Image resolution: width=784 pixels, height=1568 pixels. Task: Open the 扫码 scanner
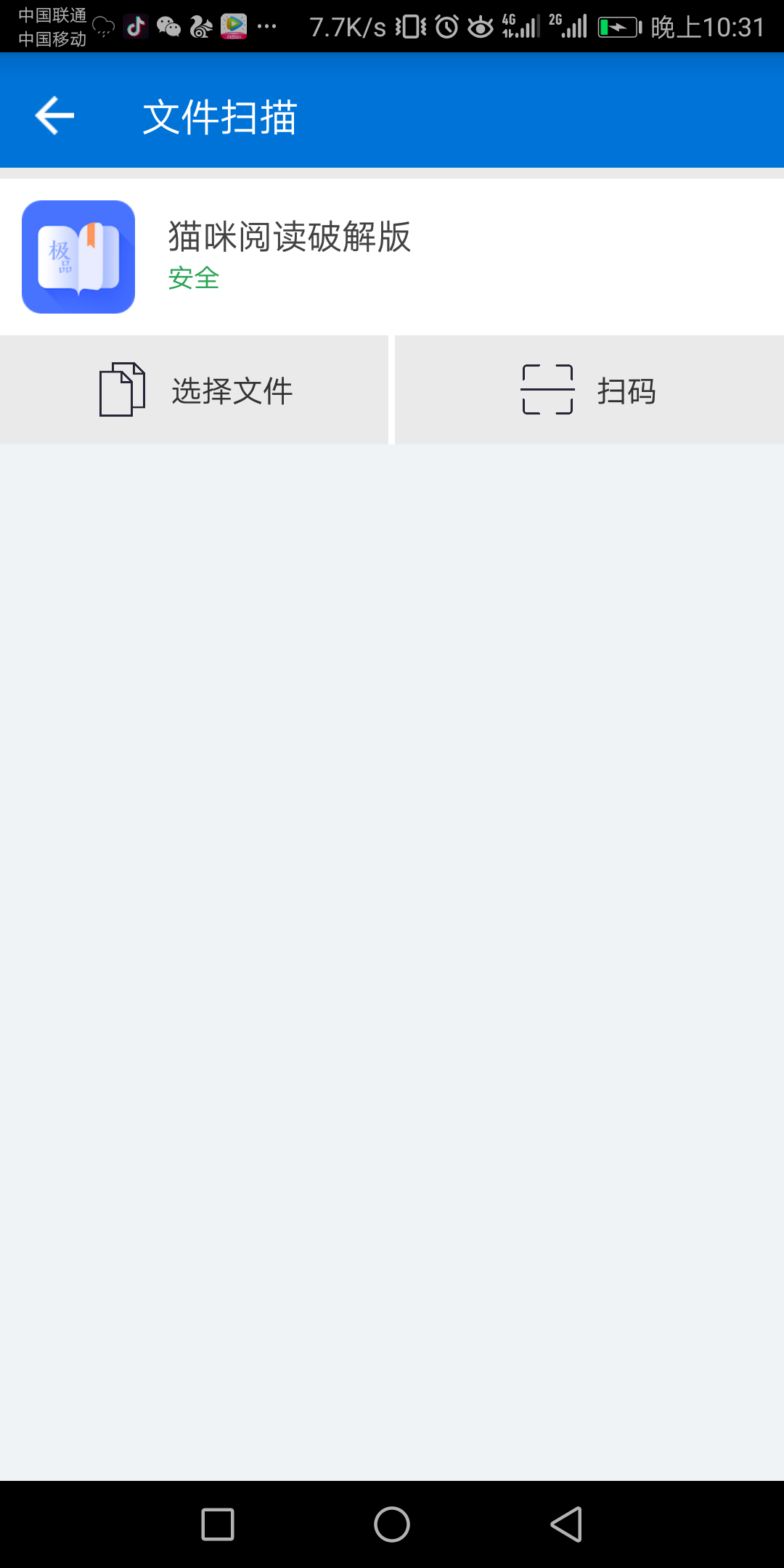click(589, 391)
